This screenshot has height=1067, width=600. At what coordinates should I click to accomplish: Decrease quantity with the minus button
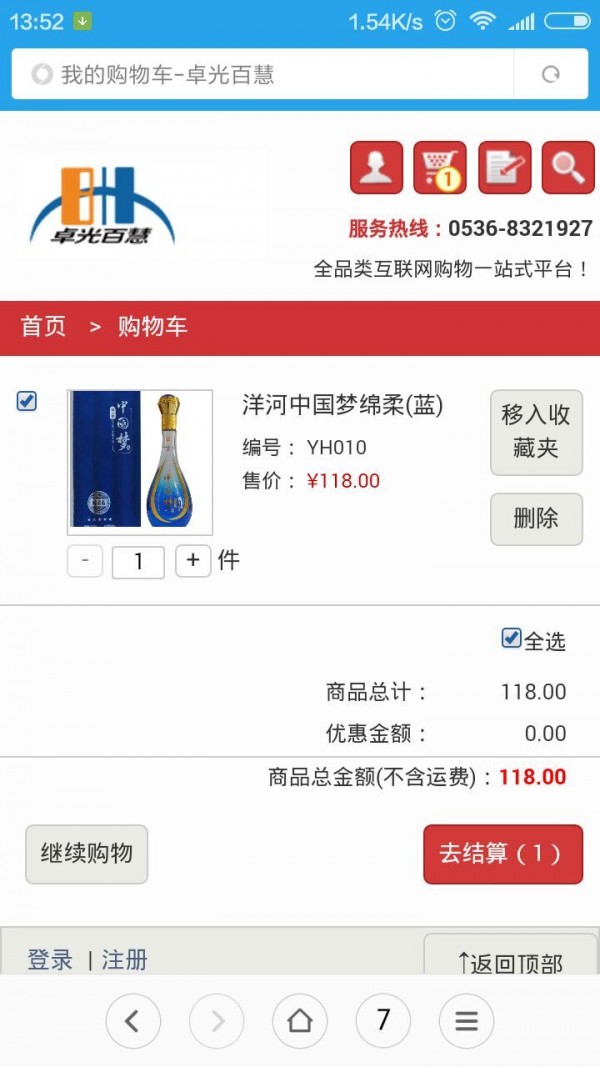click(x=85, y=561)
